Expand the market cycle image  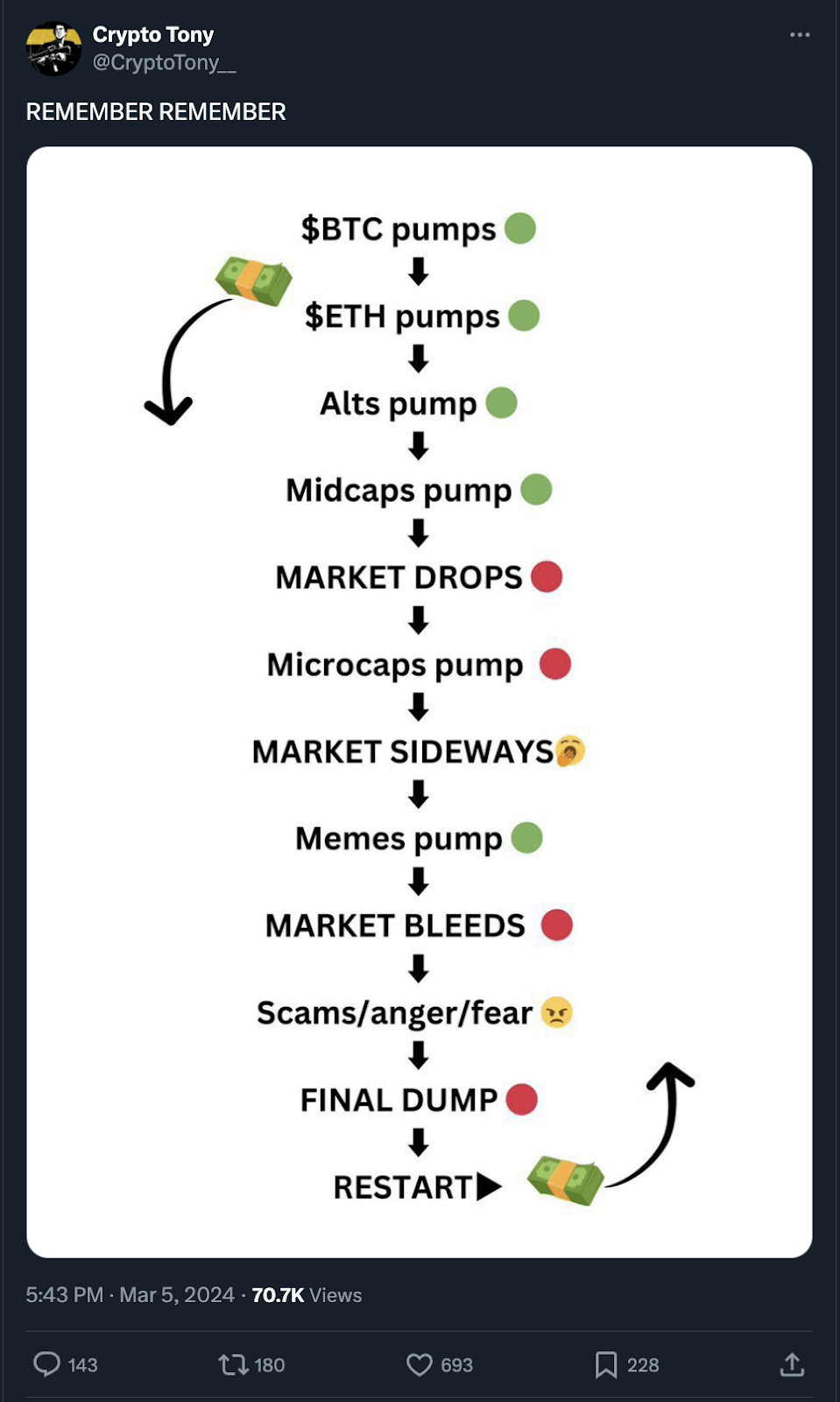tap(419, 701)
